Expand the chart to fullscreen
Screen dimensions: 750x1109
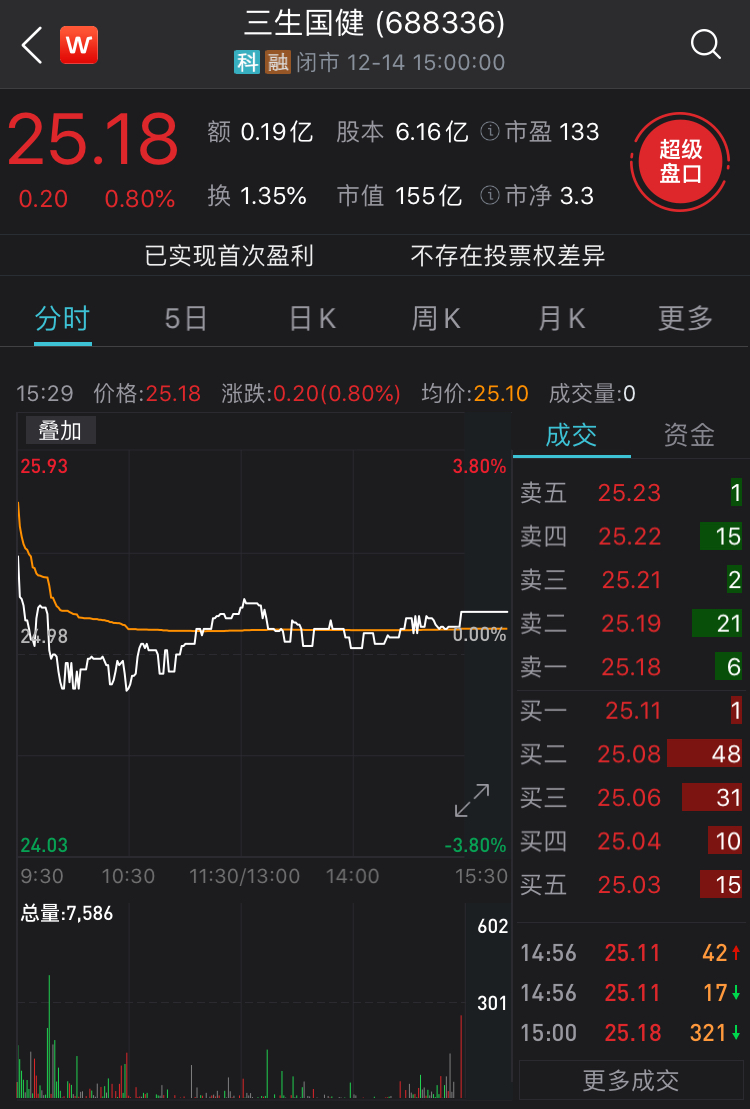(472, 801)
